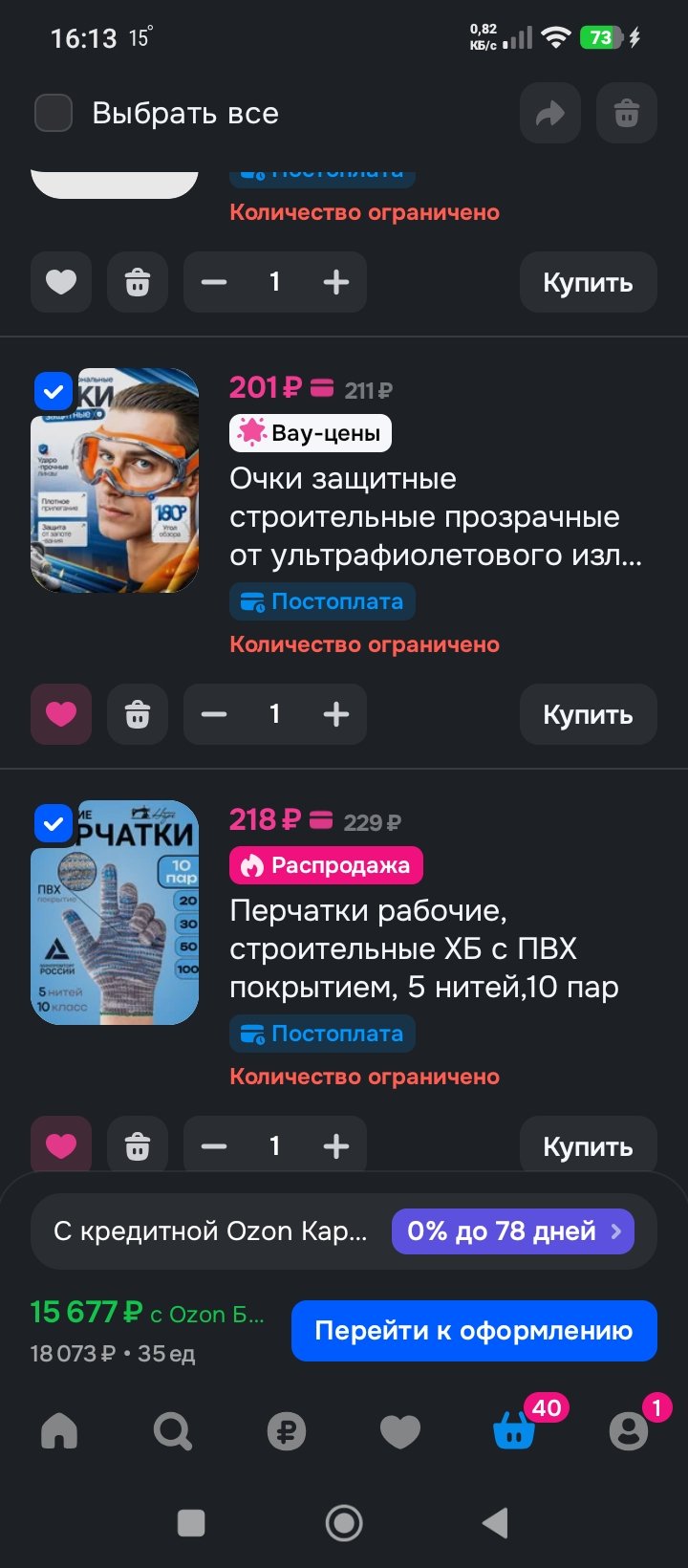Uncheck the protective goggles item
688x1568 pixels.
(54, 390)
